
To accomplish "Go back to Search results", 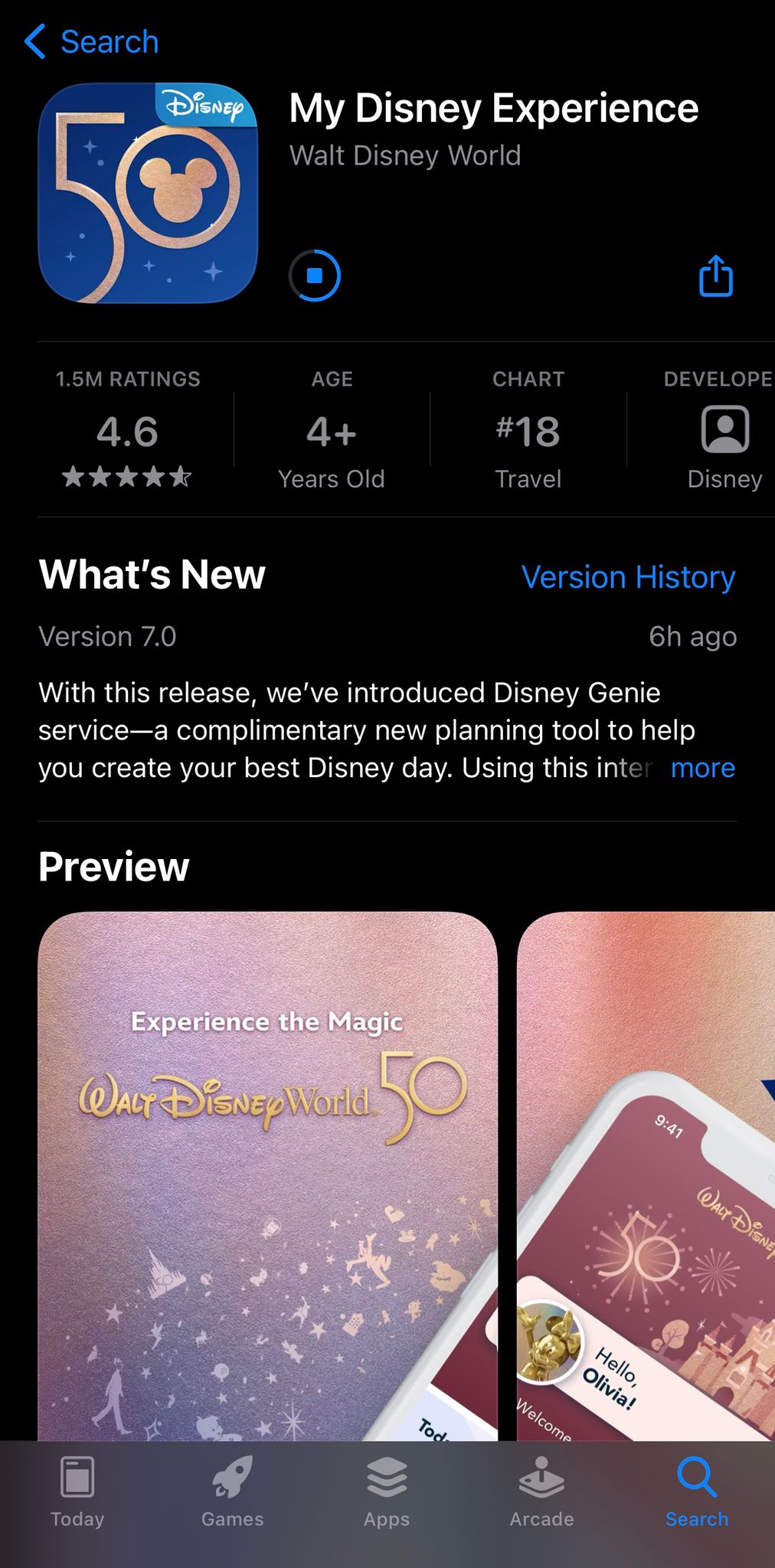I will (x=92, y=42).
